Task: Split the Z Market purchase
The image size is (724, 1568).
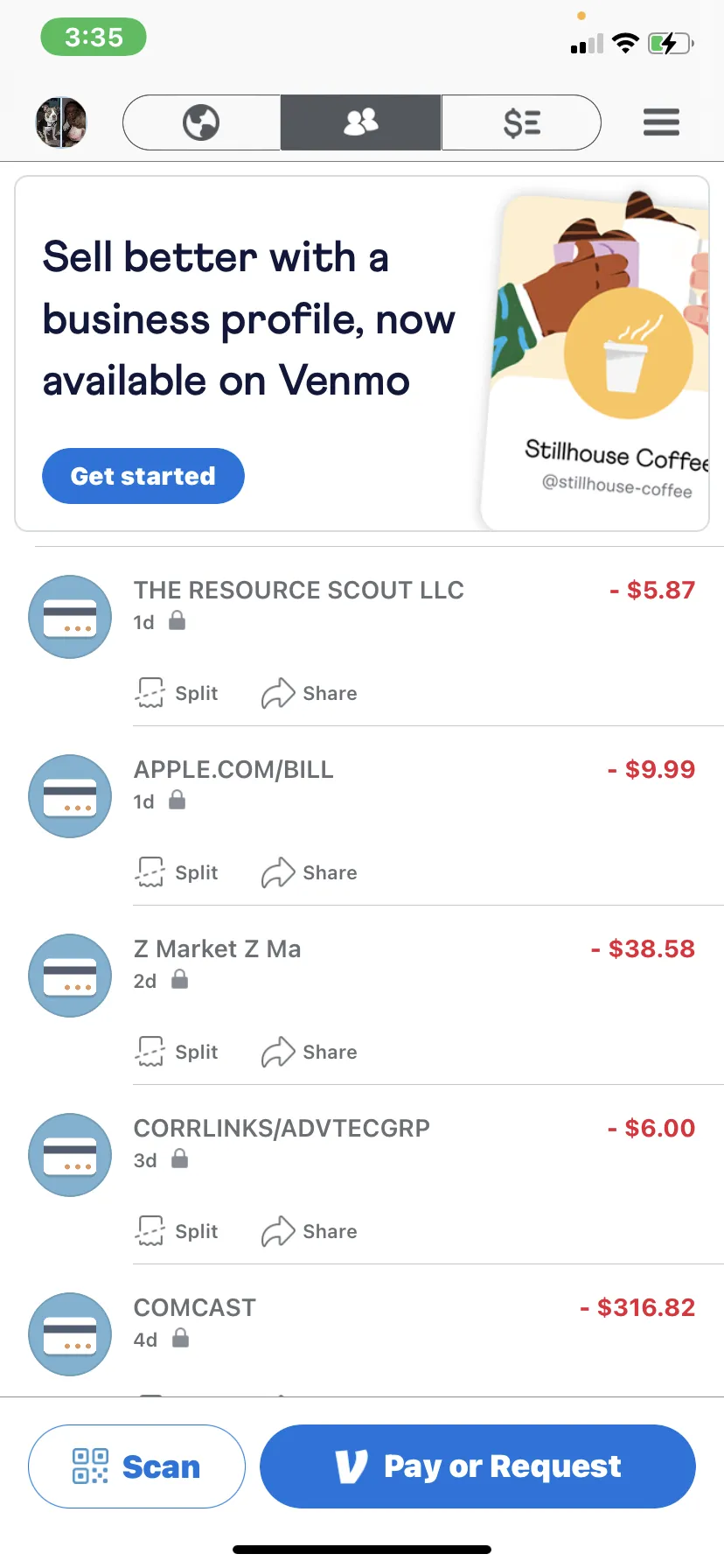Action: (177, 1052)
